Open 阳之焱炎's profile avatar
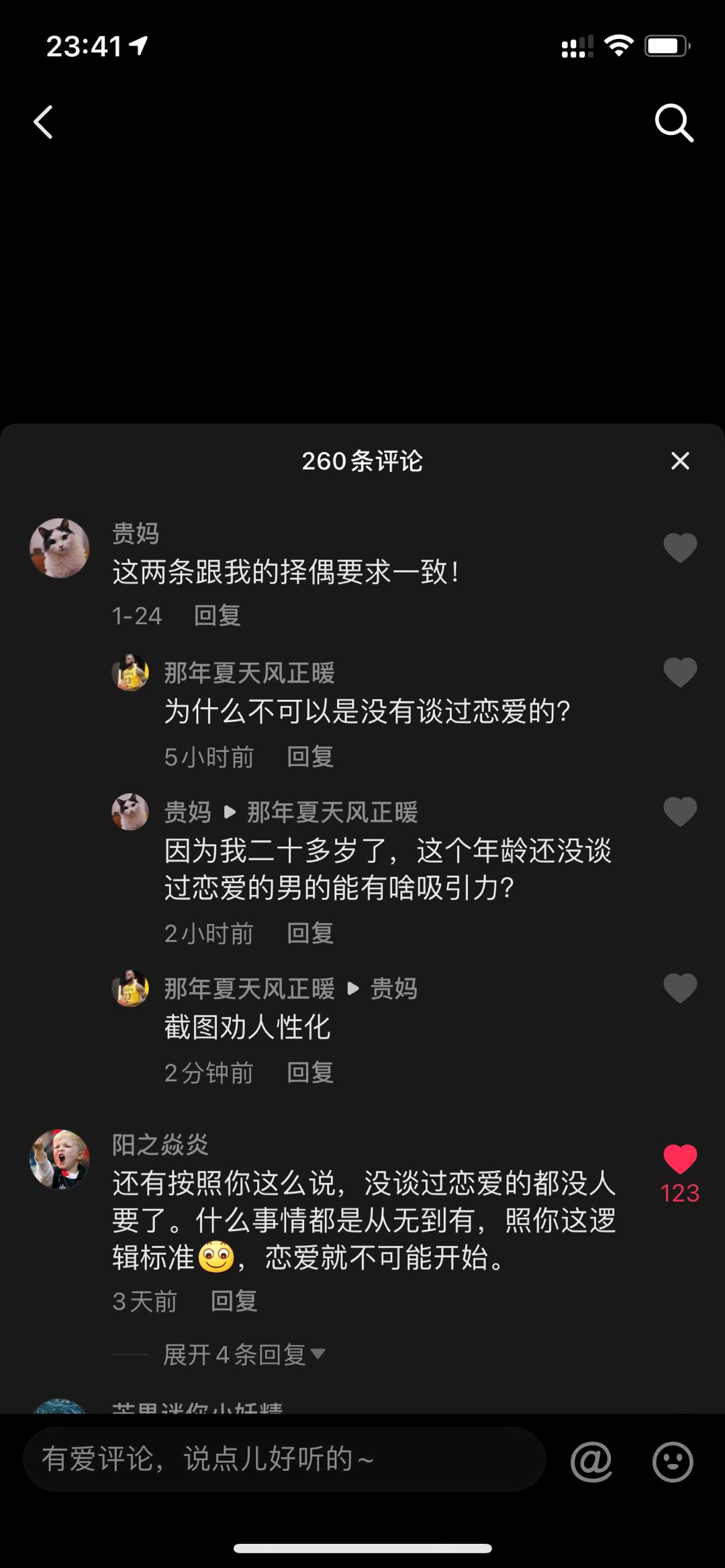This screenshot has width=725, height=1568. click(60, 1159)
